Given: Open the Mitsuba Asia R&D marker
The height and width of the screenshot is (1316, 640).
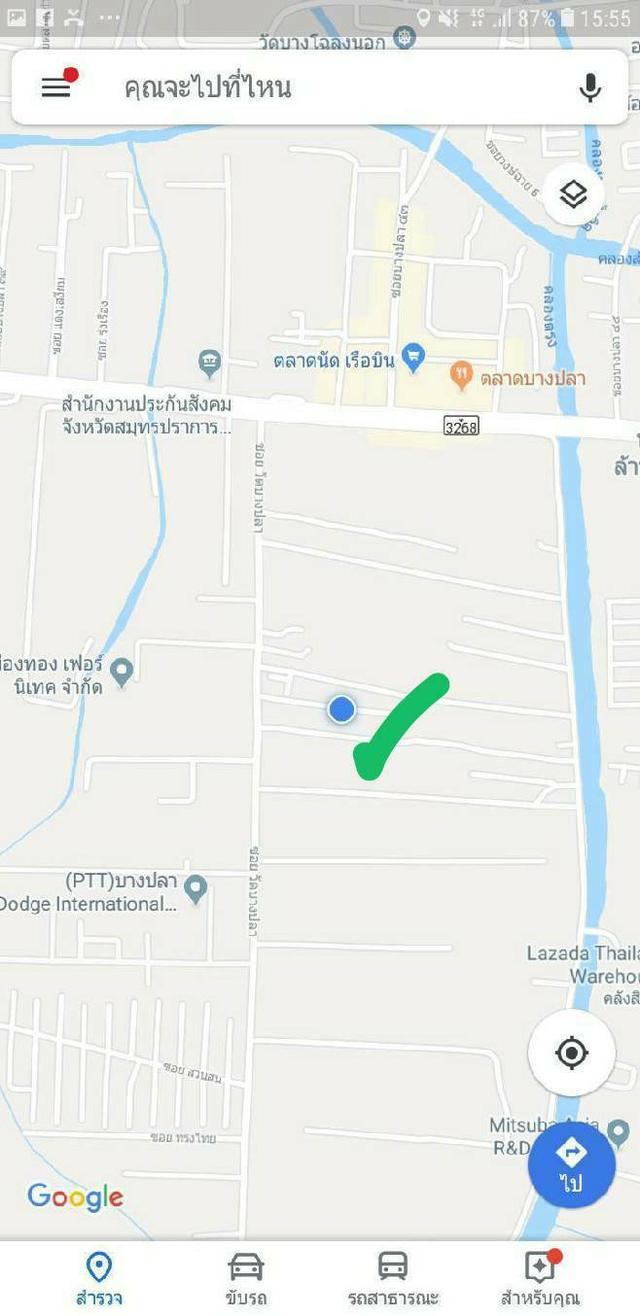Looking at the screenshot, I should [618, 1132].
